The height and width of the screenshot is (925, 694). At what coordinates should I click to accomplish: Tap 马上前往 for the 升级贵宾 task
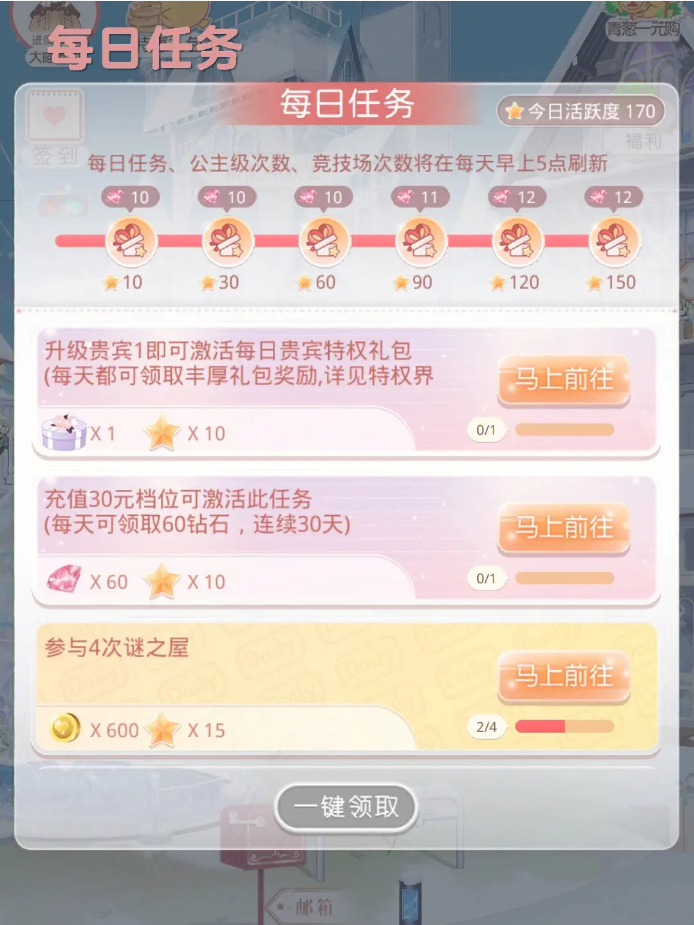coord(564,380)
